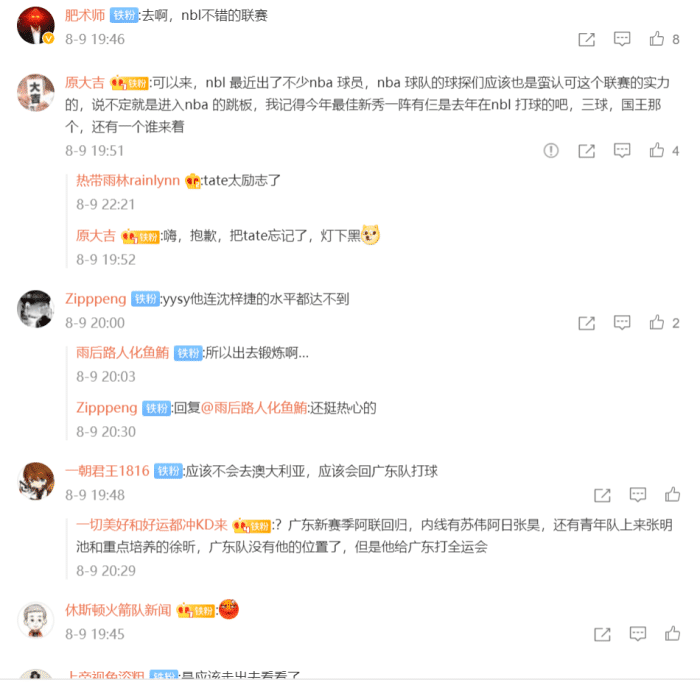The image size is (700, 688).
Task: Share Zipppeng's yysy comment
Action: pyautogui.click(x=587, y=322)
